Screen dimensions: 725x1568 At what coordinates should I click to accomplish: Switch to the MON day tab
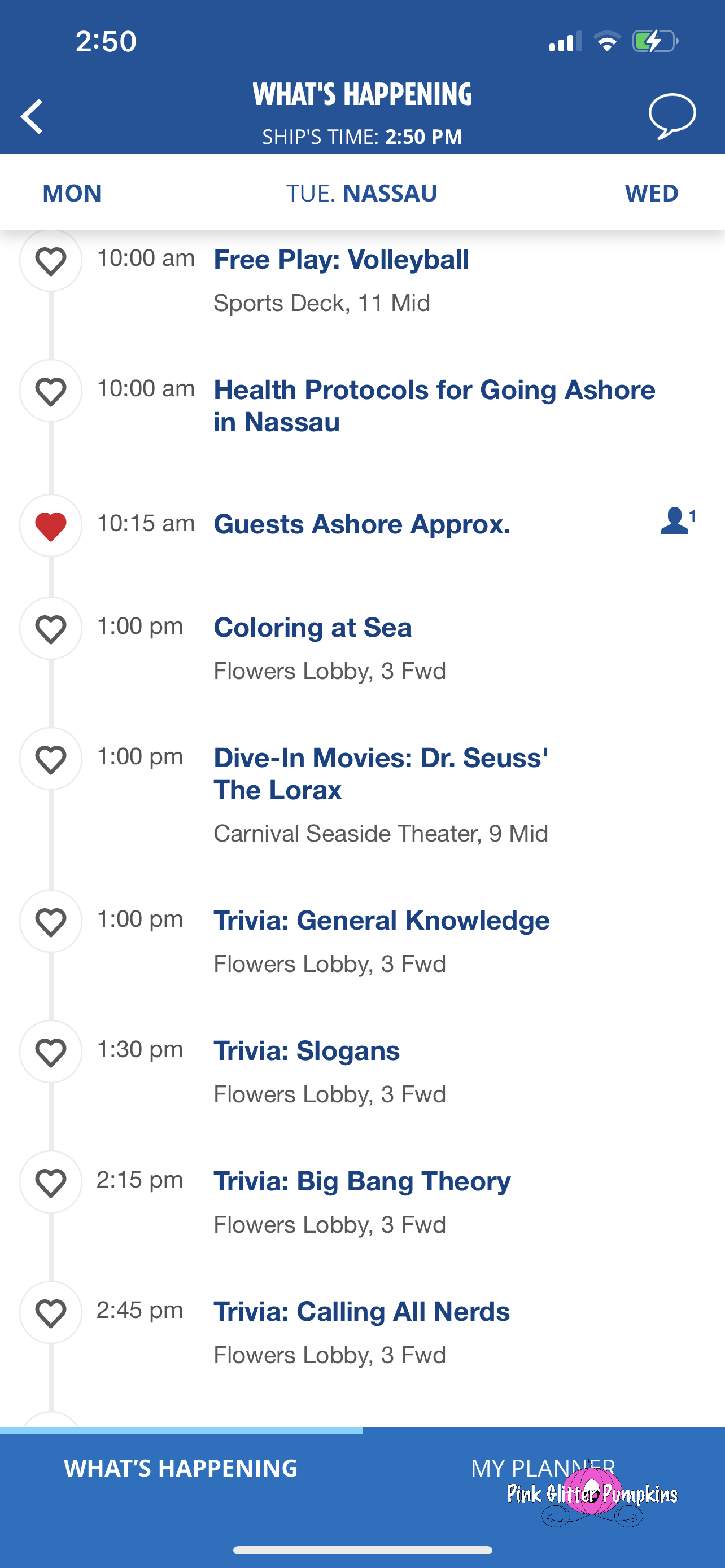click(72, 193)
